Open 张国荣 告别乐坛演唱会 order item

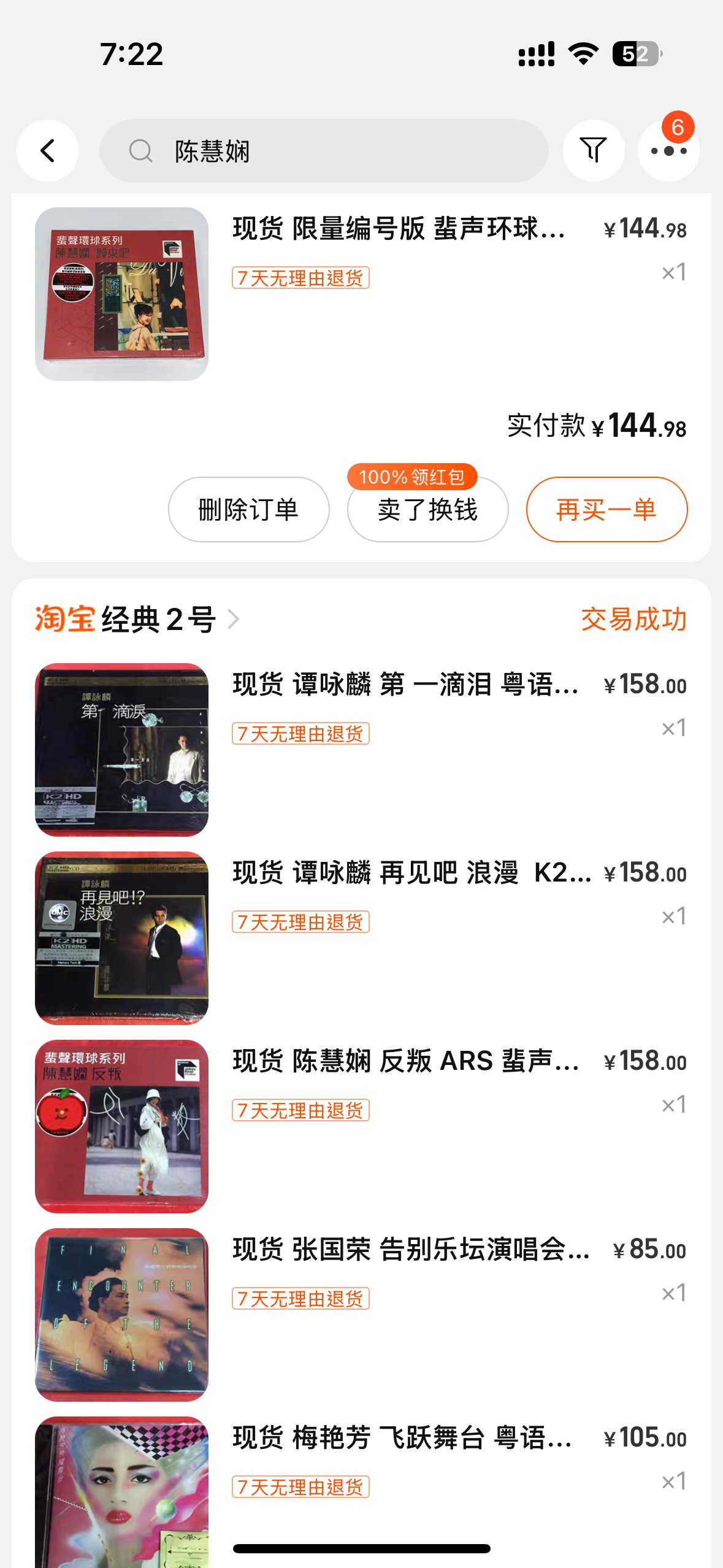point(361,1315)
